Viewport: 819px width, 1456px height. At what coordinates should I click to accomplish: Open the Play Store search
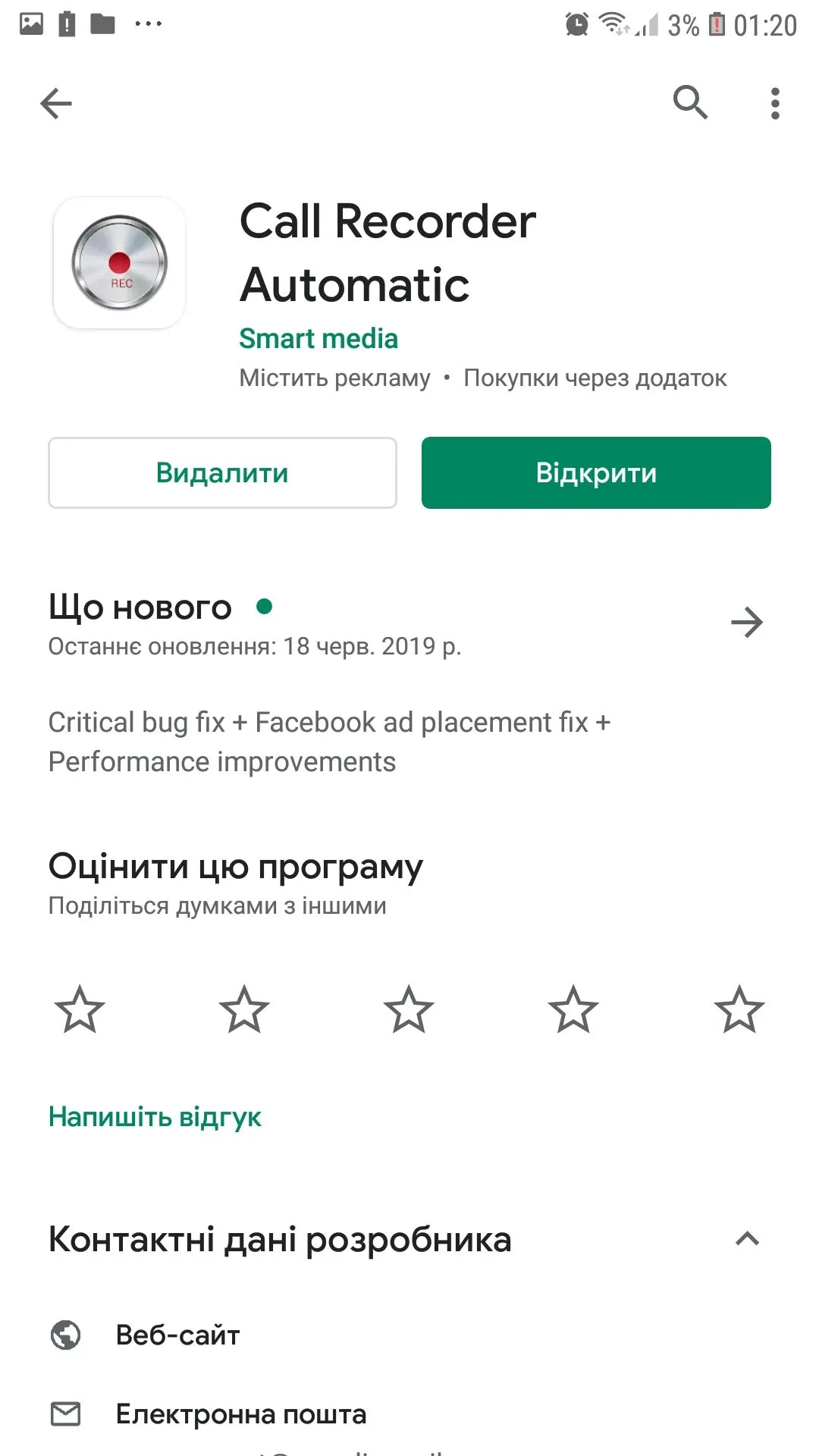click(690, 102)
